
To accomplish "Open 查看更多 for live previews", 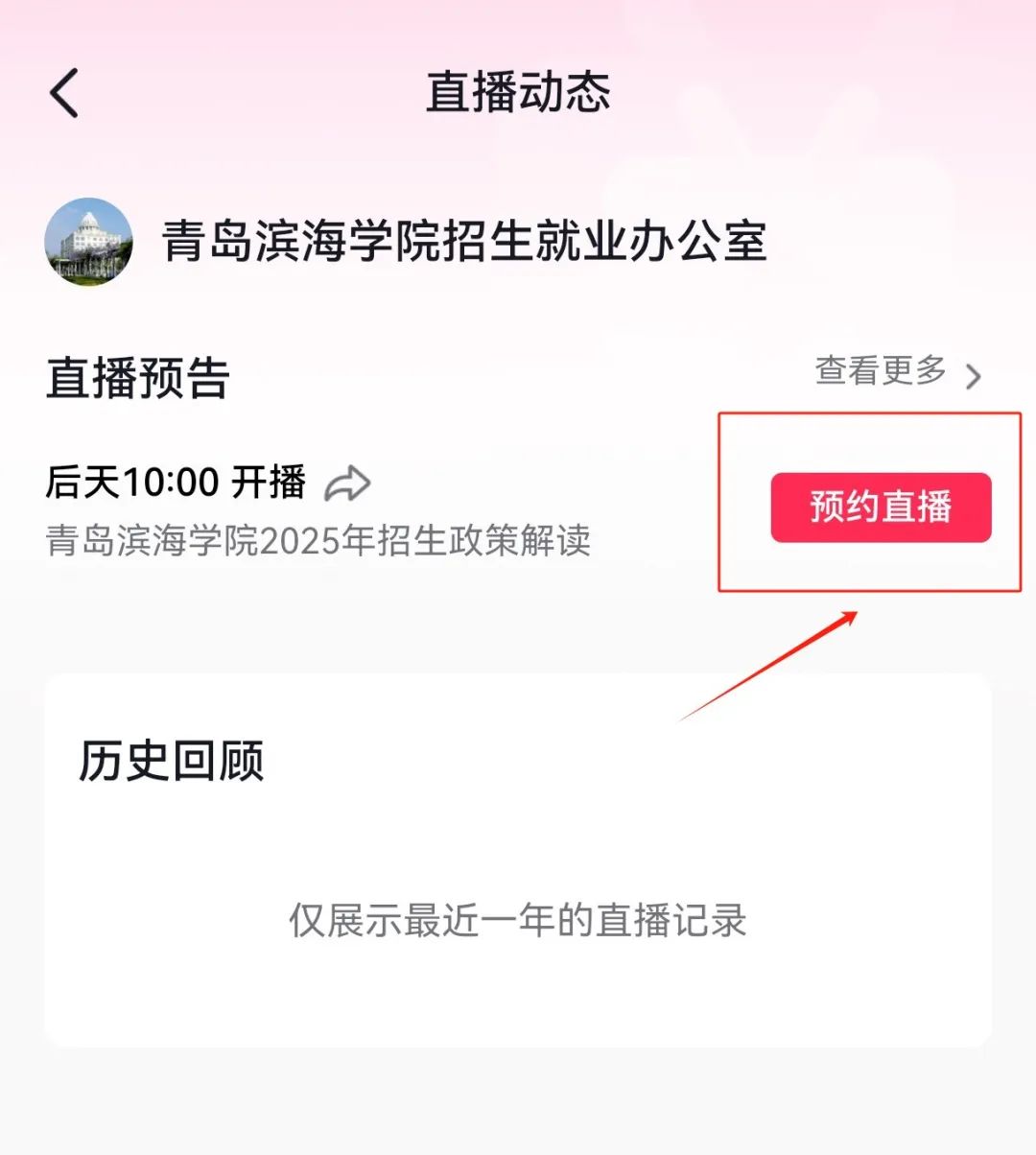I will pos(898,372).
